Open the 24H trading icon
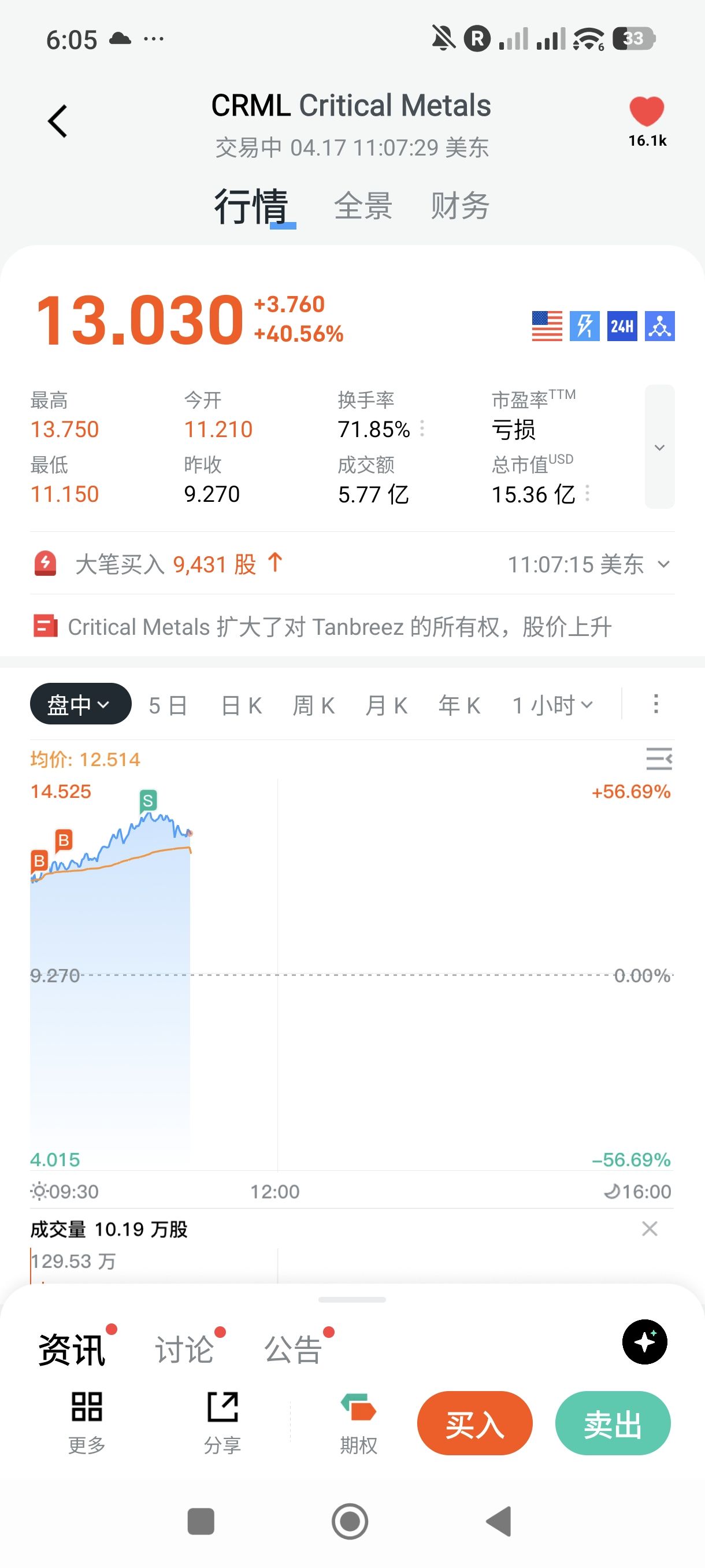 tap(622, 326)
